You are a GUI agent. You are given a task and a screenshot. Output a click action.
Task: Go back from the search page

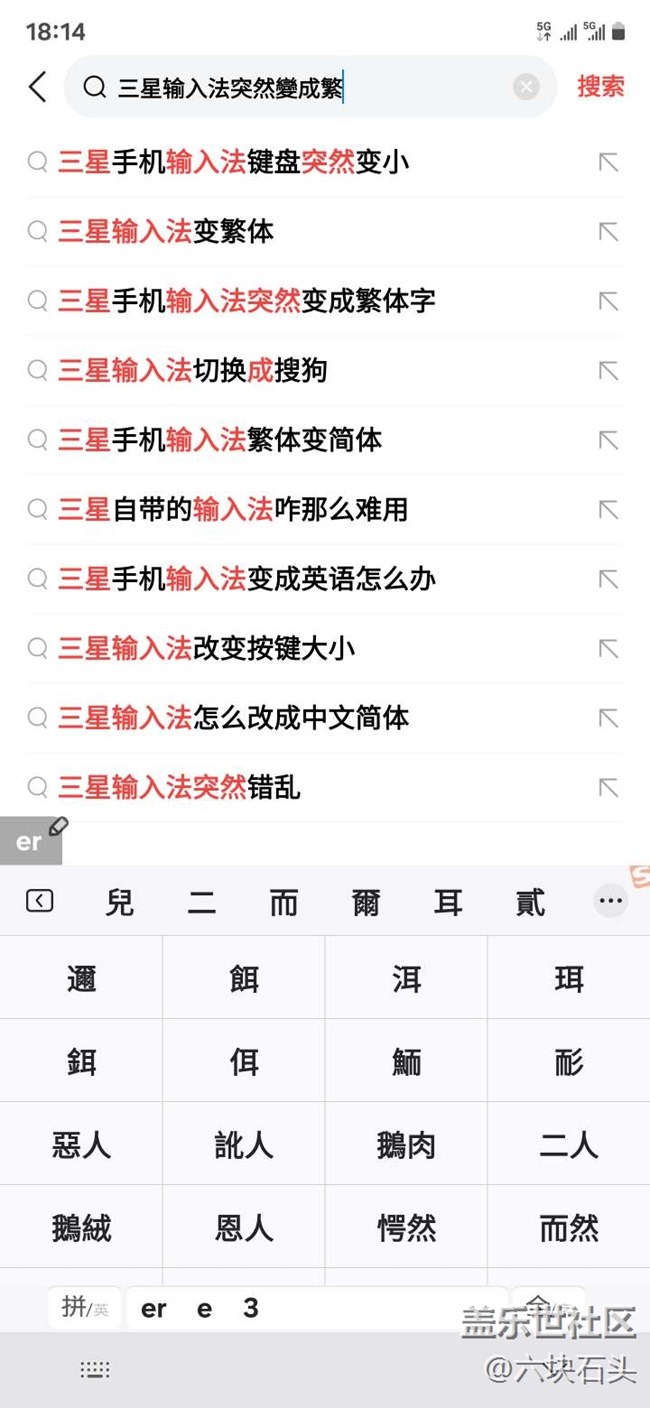pyautogui.click(x=38, y=87)
